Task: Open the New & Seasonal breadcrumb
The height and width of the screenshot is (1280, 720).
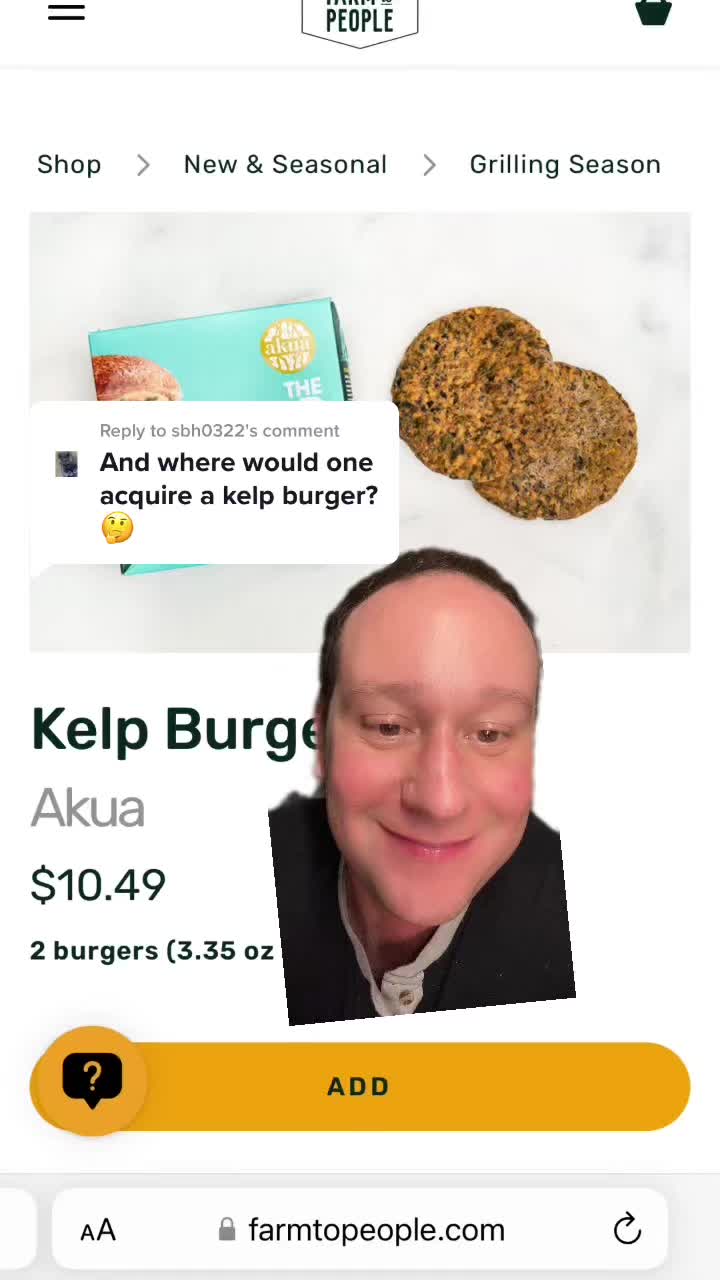Action: pos(285,164)
